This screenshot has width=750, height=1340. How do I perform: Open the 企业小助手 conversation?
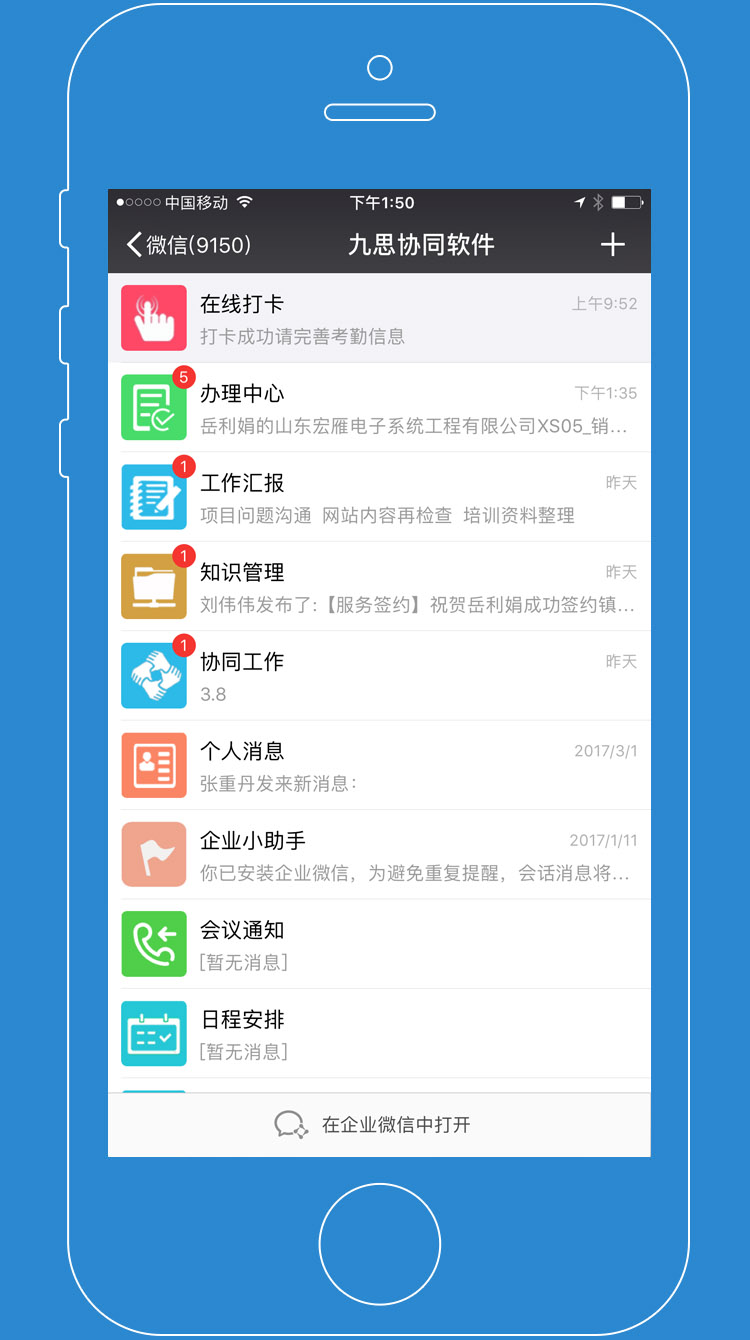(x=380, y=855)
